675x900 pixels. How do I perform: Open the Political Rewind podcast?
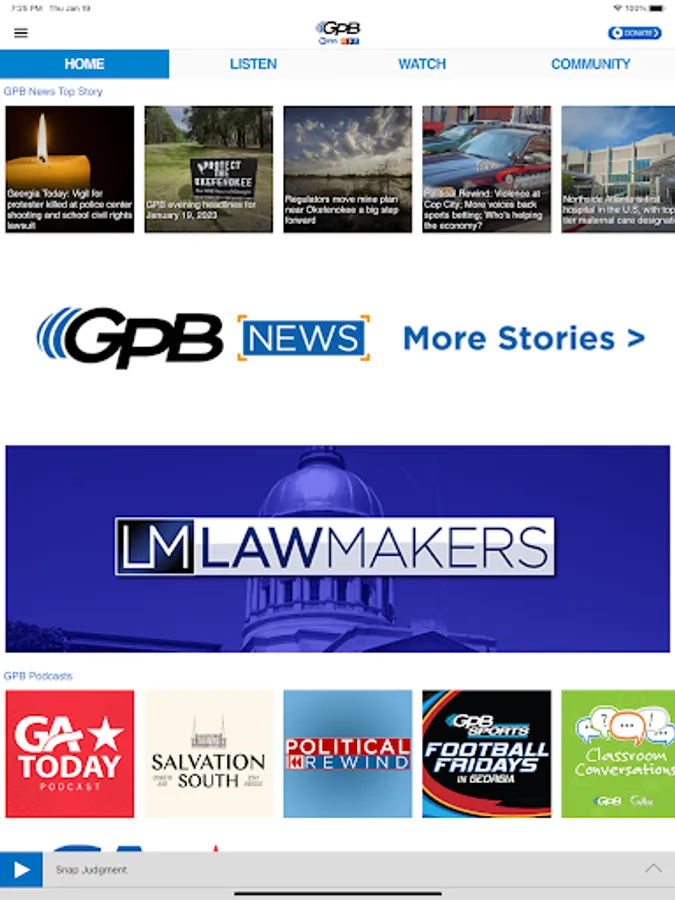[347, 753]
